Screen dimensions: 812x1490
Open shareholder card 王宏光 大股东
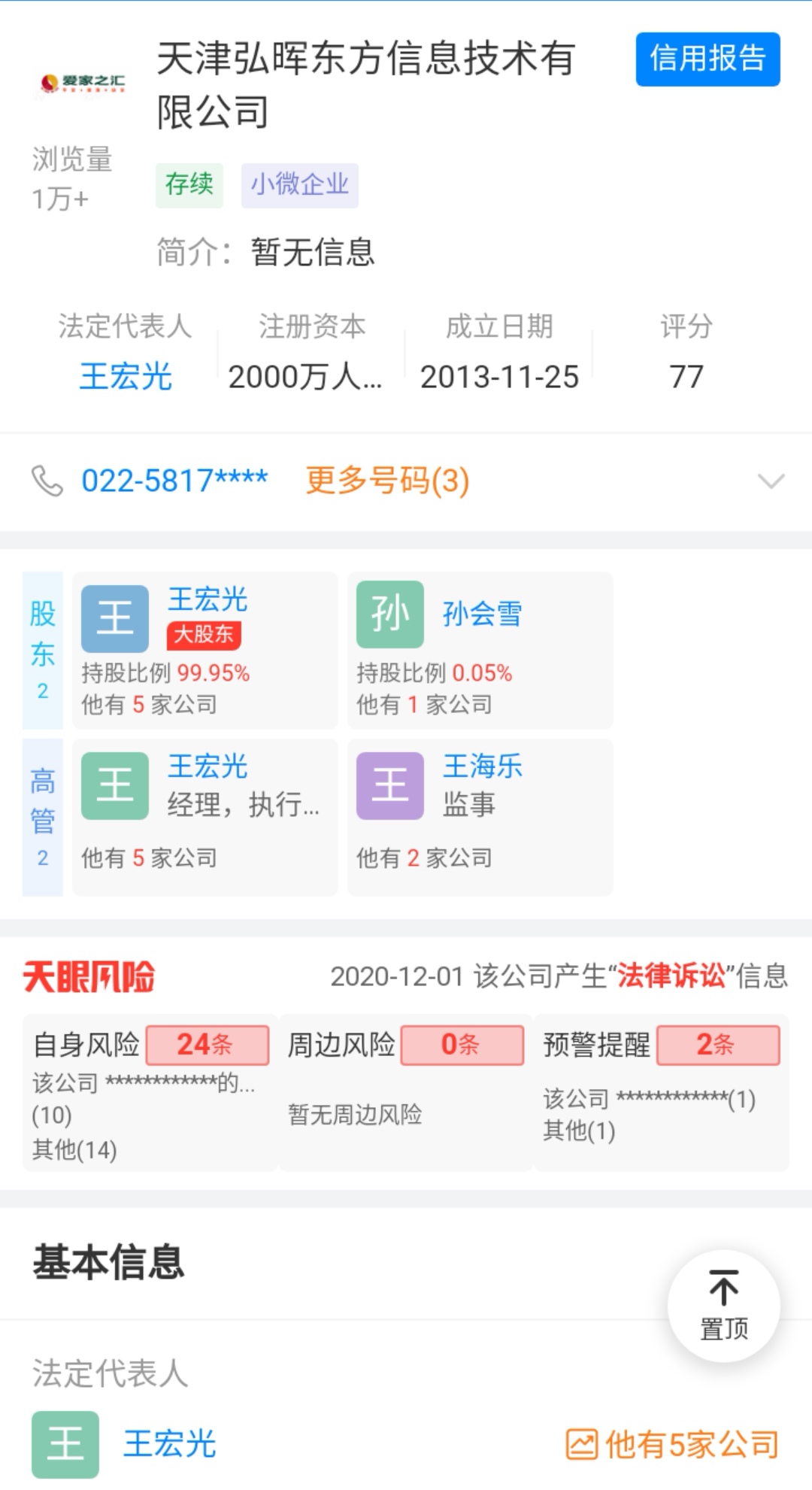(x=205, y=650)
